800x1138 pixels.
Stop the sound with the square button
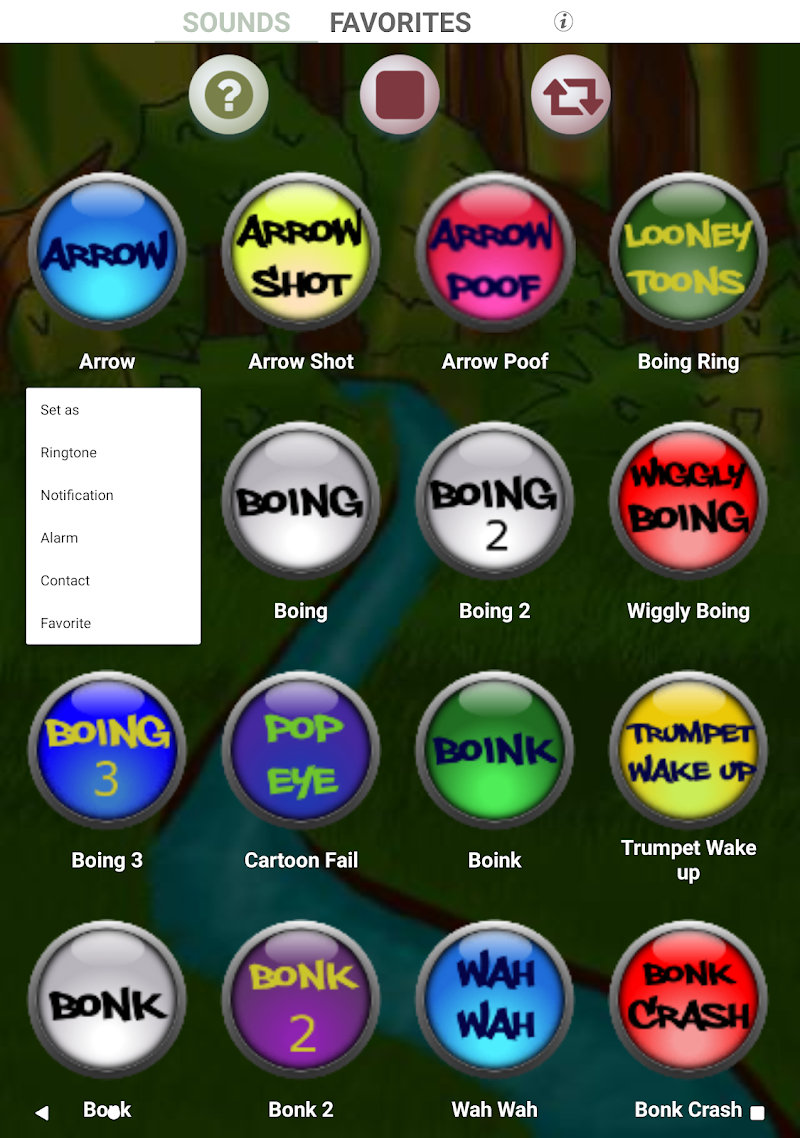pos(399,95)
